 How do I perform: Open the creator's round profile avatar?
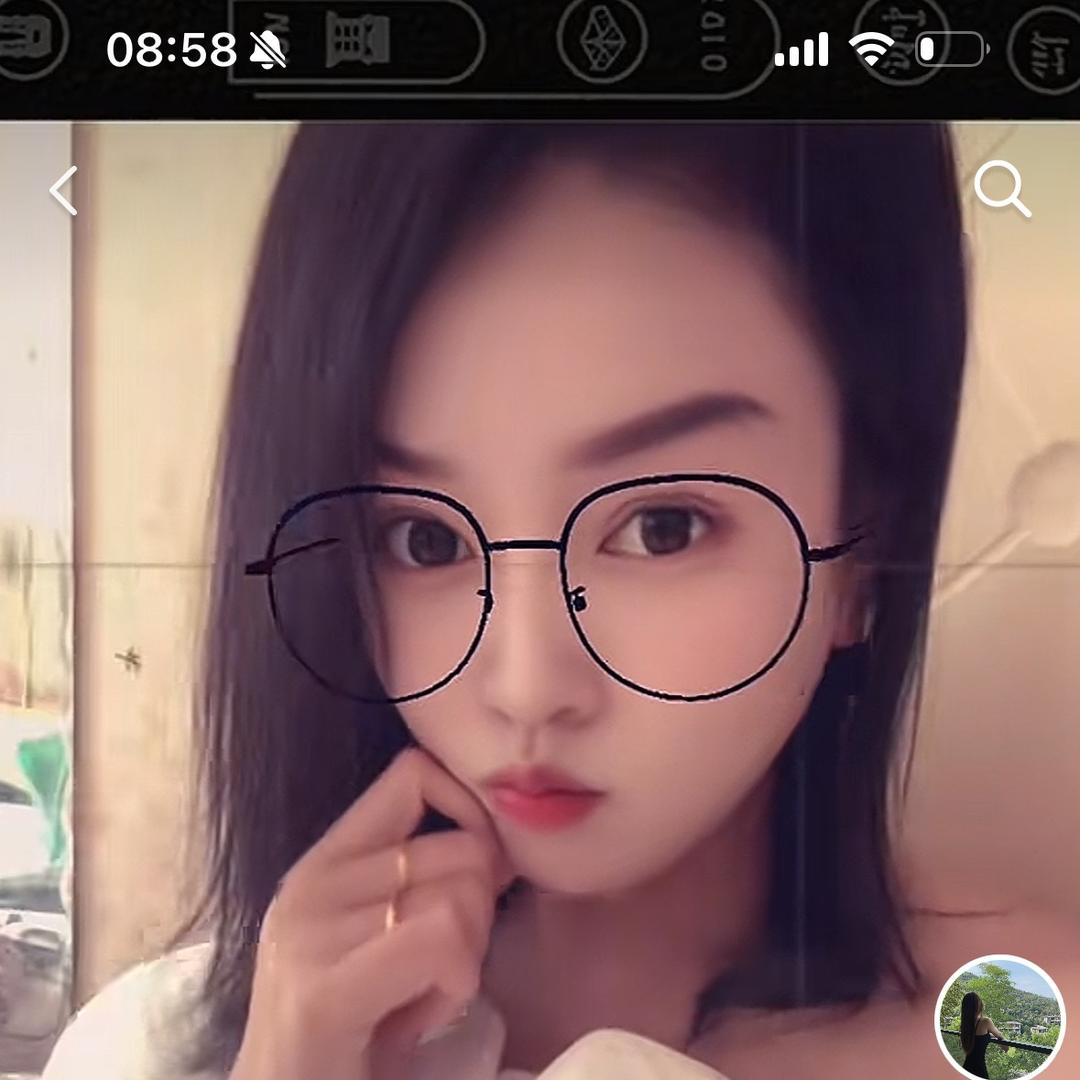[1000, 1019]
